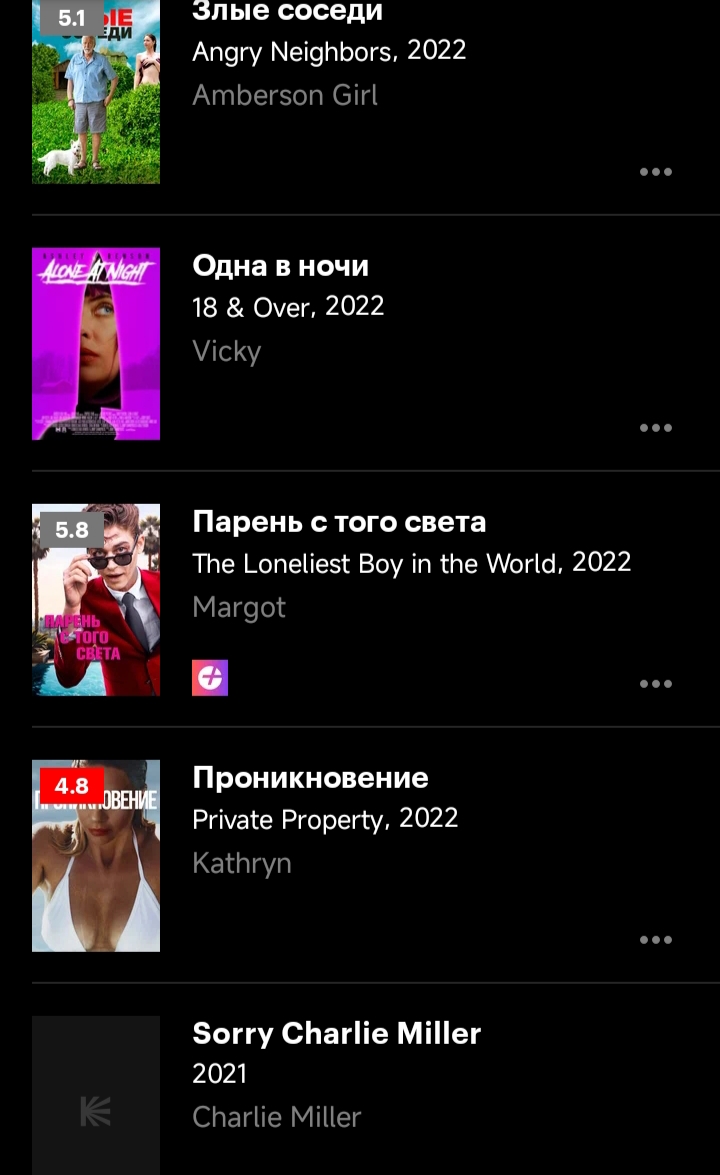Open the movie Одна в ночи
Viewport: 720px width, 1175px height.
click(x=280, y=266)
